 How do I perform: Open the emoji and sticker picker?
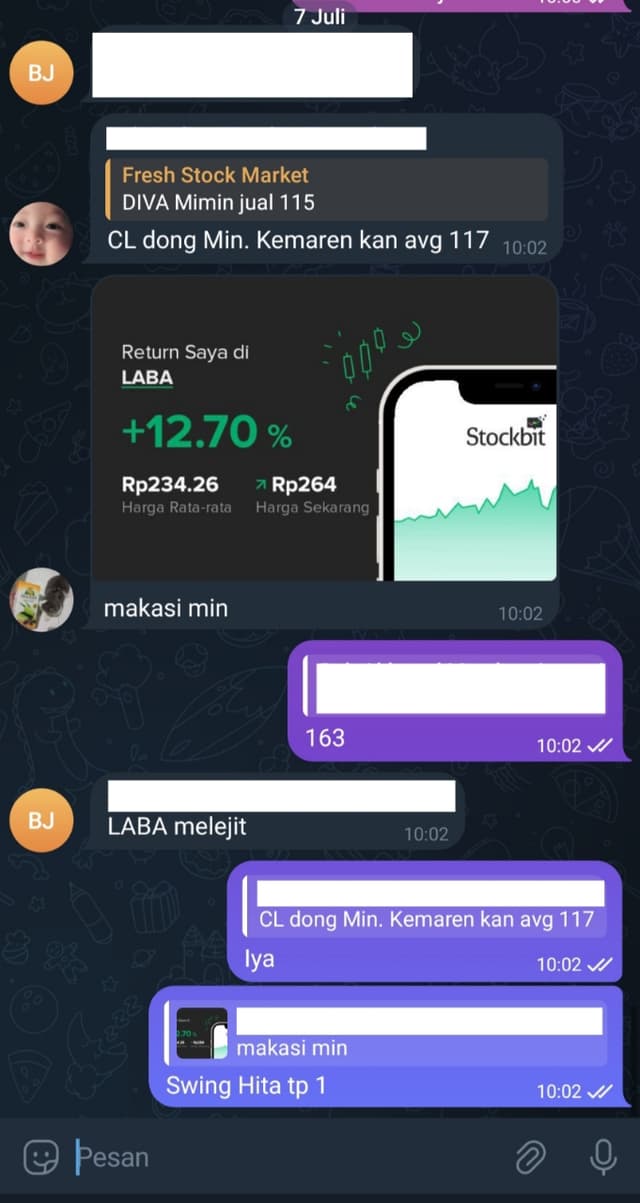click(x=41, y=1158)
